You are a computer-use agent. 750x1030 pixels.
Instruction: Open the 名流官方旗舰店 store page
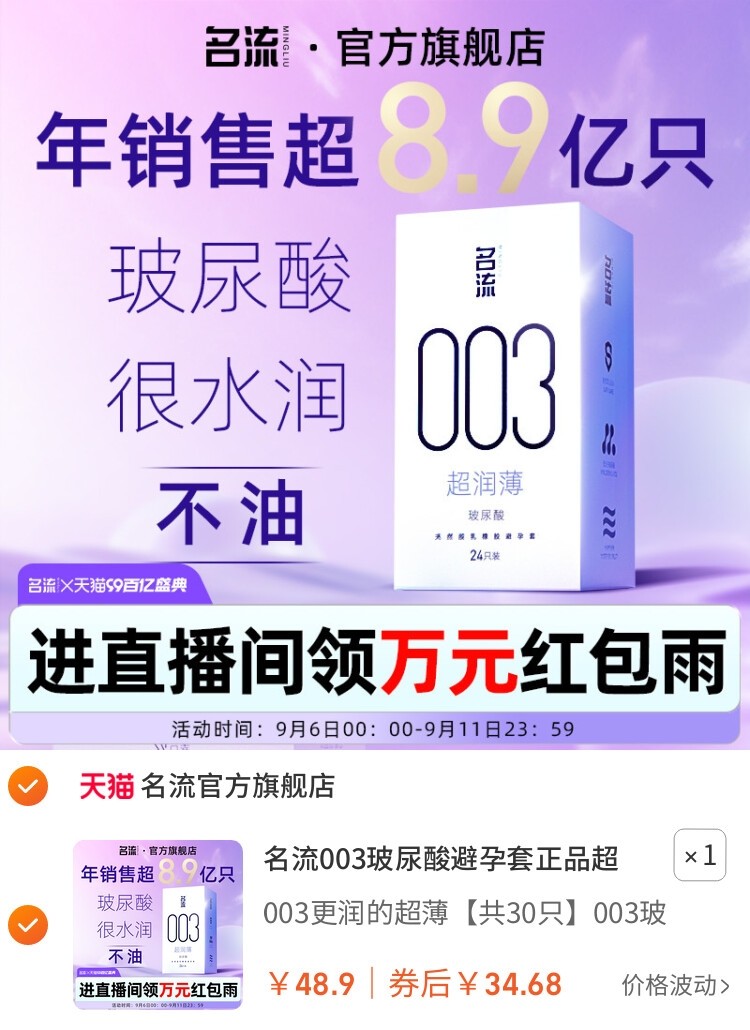(237, 786)
